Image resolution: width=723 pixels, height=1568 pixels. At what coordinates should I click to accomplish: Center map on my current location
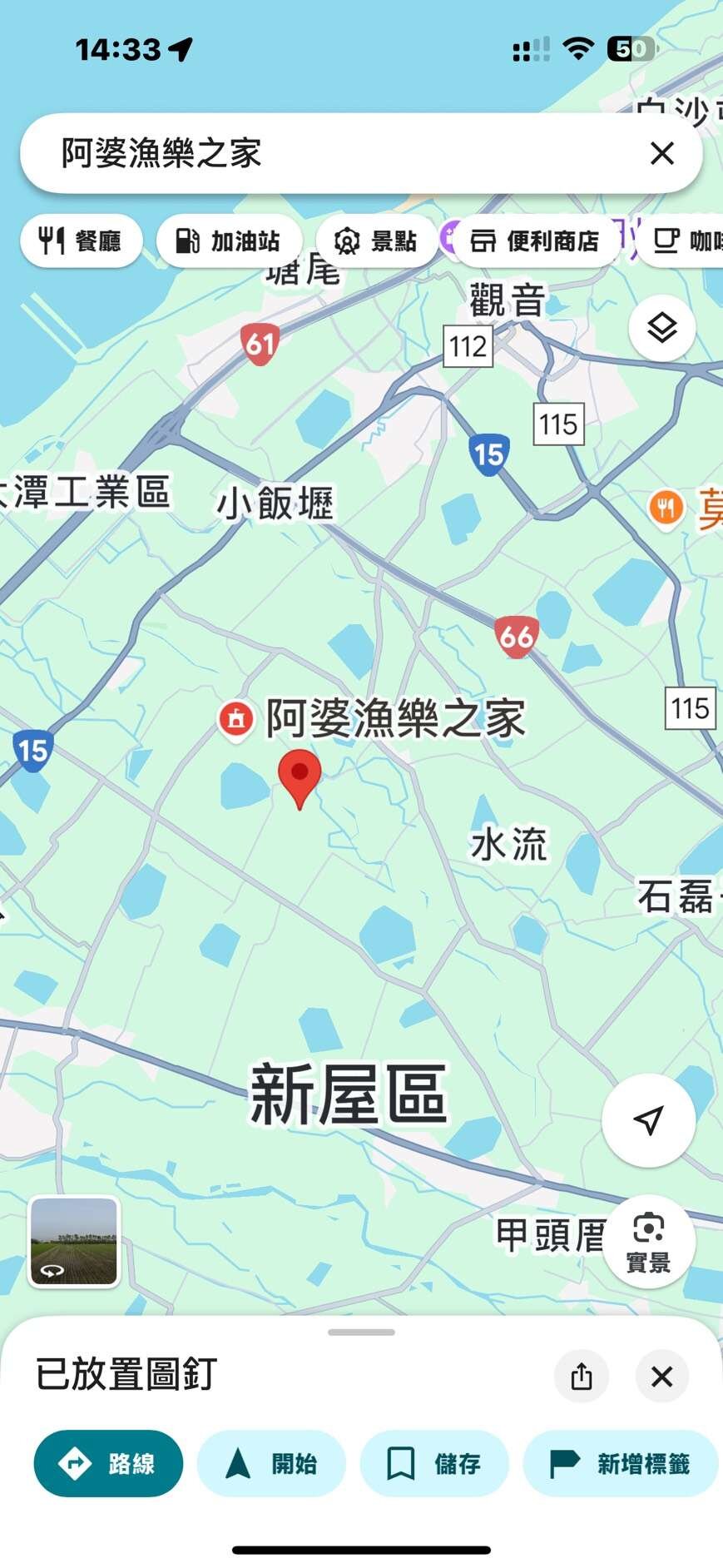[648, 1120]
